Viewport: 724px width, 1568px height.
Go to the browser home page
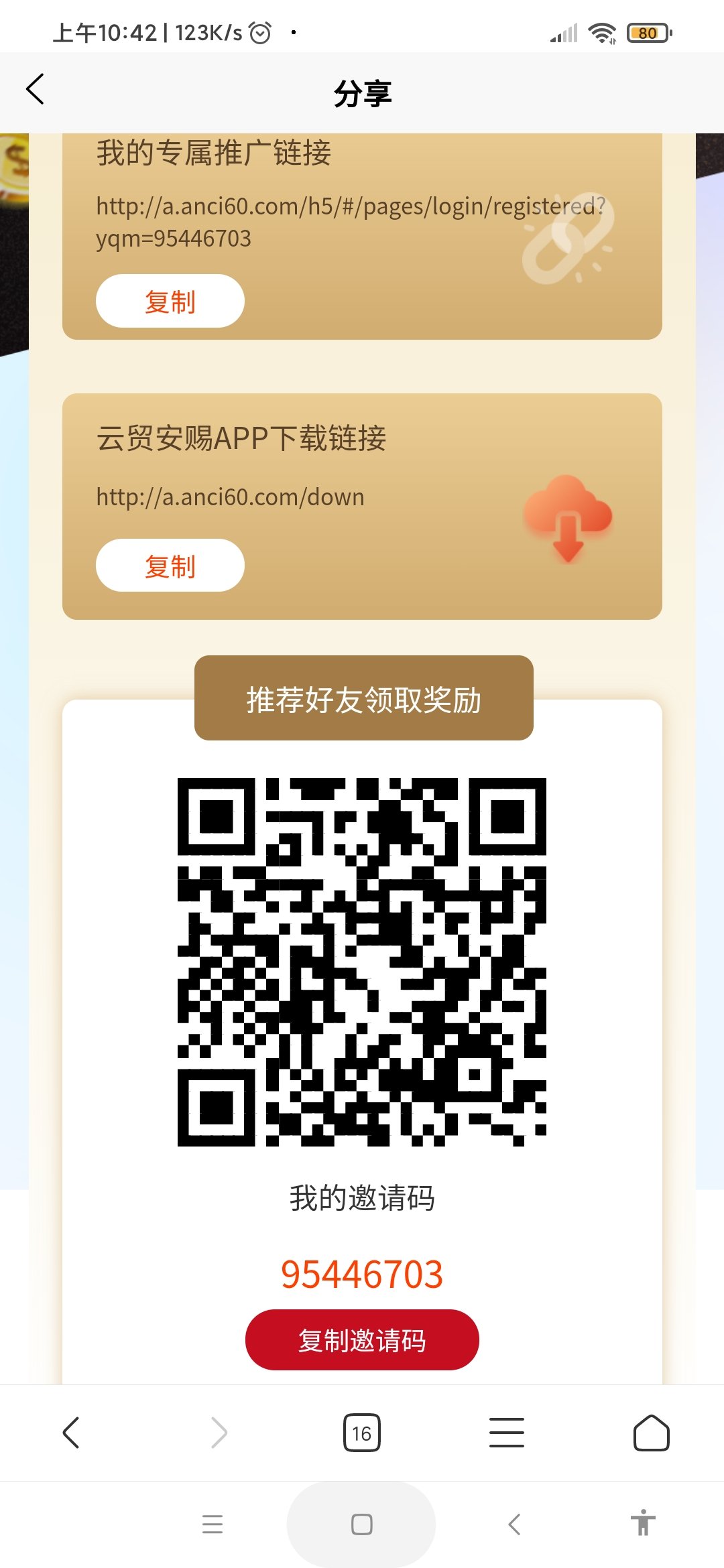651,1433
